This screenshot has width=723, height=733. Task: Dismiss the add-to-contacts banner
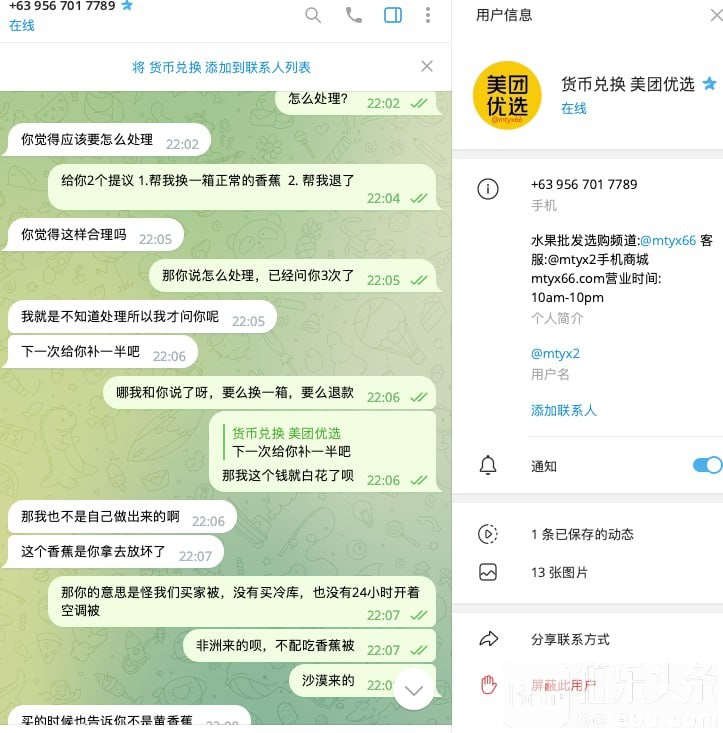click(x=427, y=67)
